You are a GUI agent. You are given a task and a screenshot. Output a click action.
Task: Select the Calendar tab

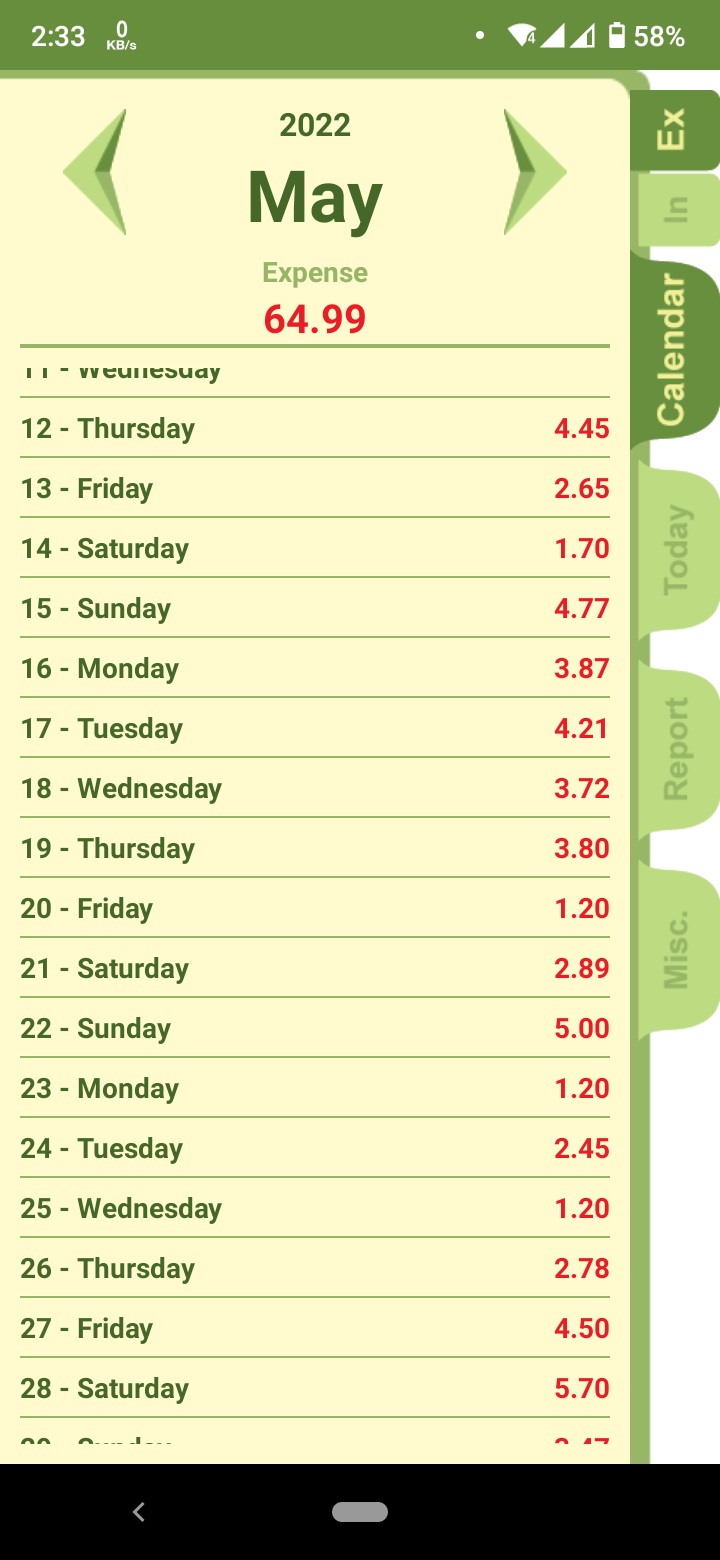(x=674, y=349)
